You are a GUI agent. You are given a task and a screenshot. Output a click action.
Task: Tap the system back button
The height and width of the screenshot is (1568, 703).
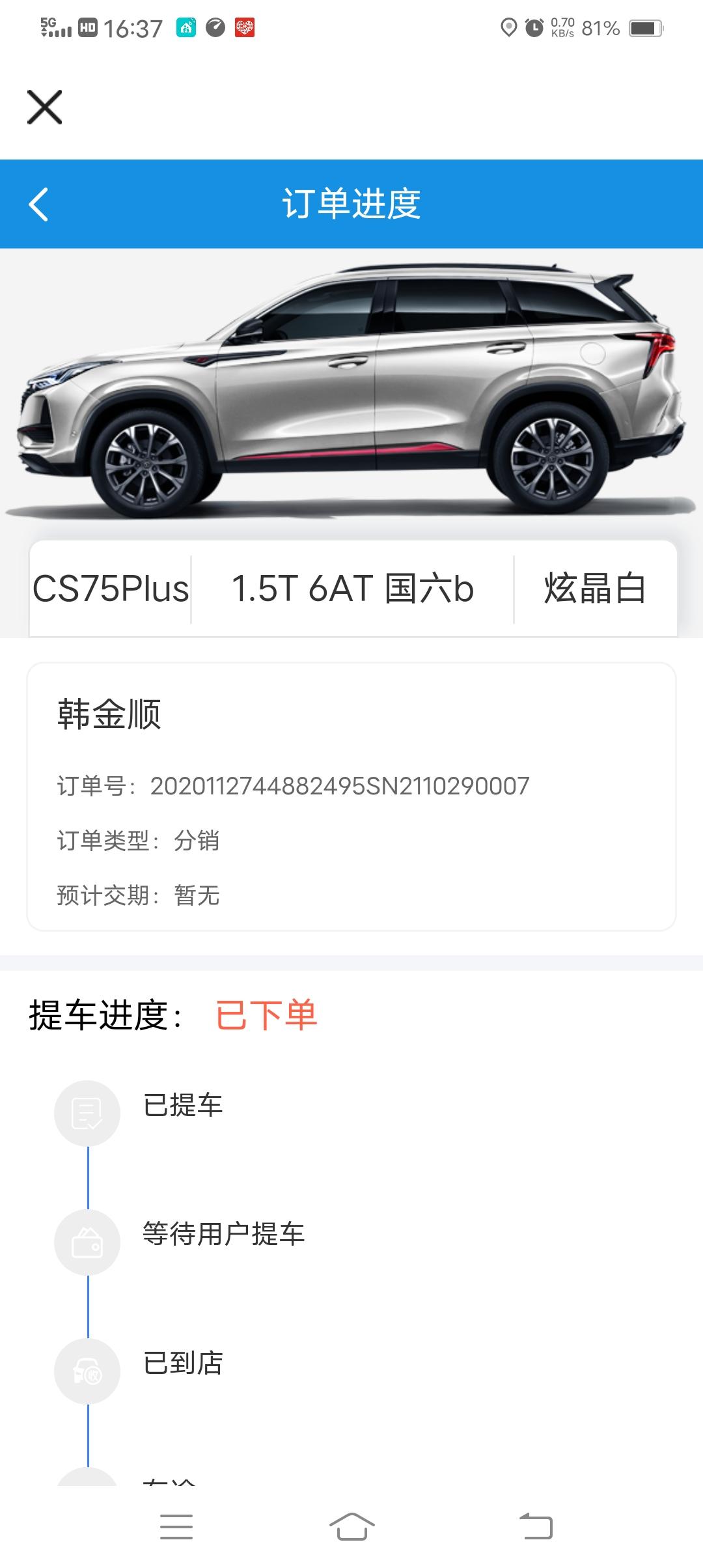[x=536, y=1527]
